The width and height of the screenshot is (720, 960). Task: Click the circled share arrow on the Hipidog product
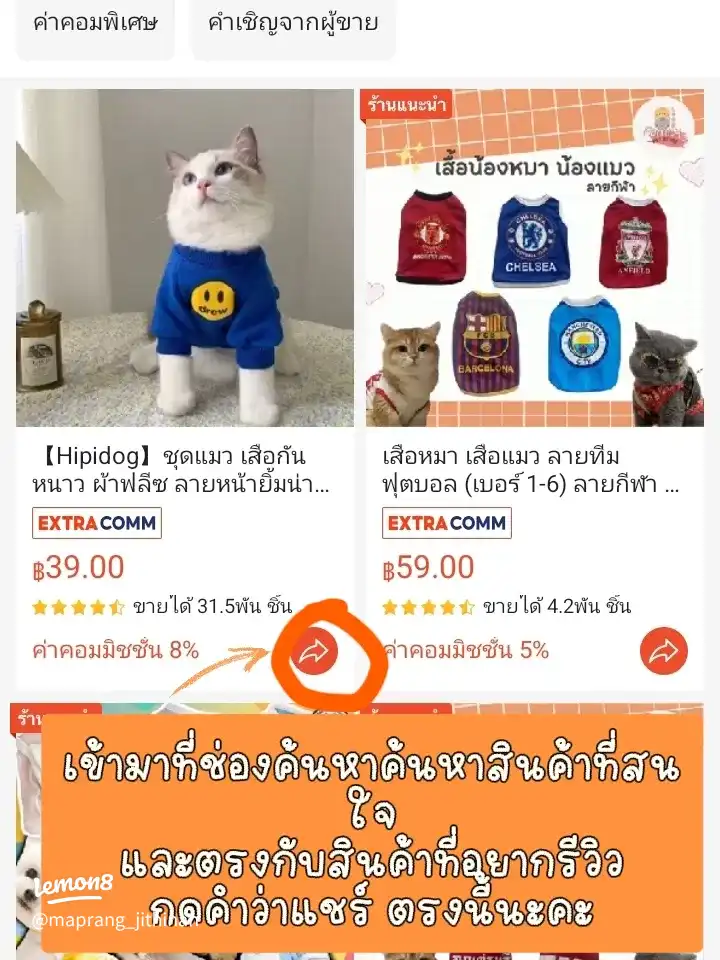coord(314,651)
